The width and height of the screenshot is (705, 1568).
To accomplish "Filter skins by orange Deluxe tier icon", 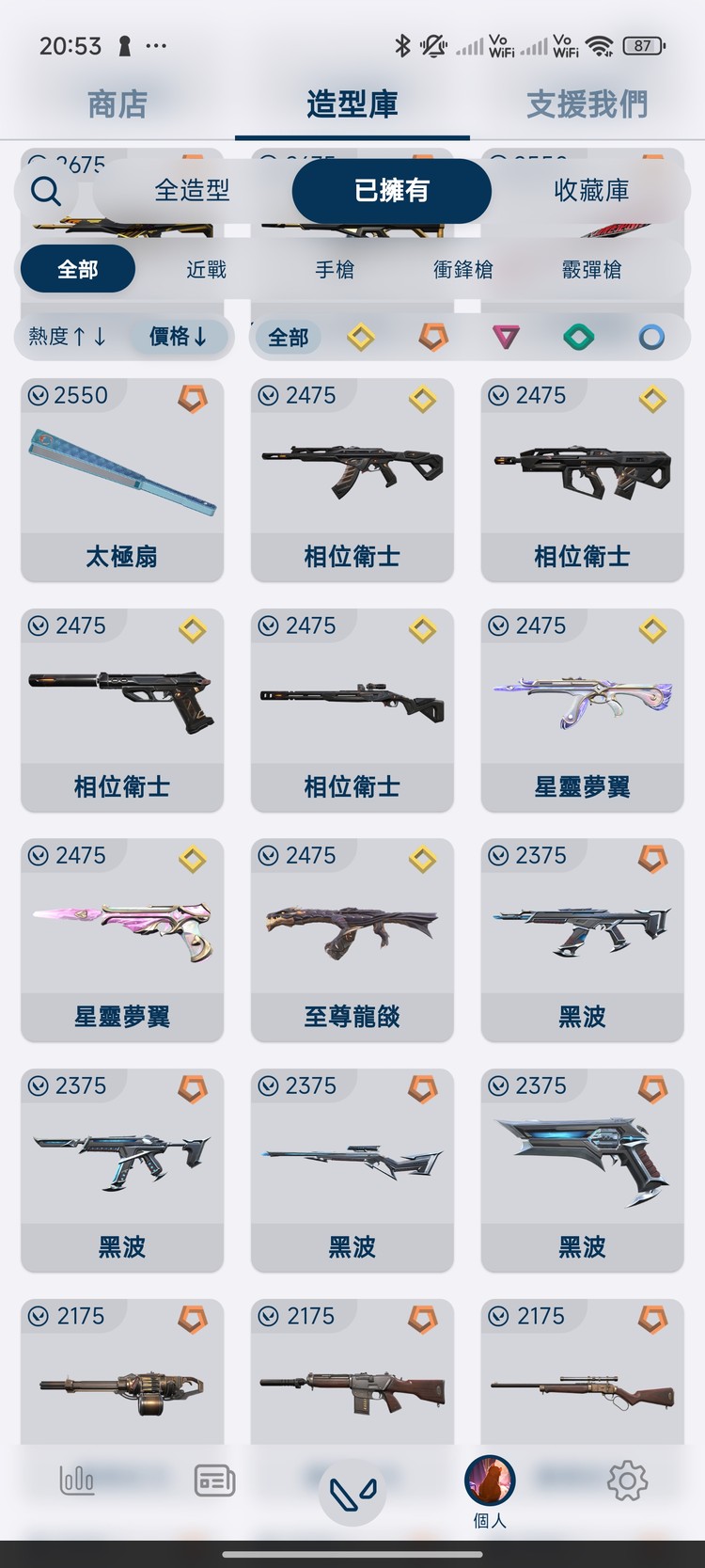I will coord(433,337).
